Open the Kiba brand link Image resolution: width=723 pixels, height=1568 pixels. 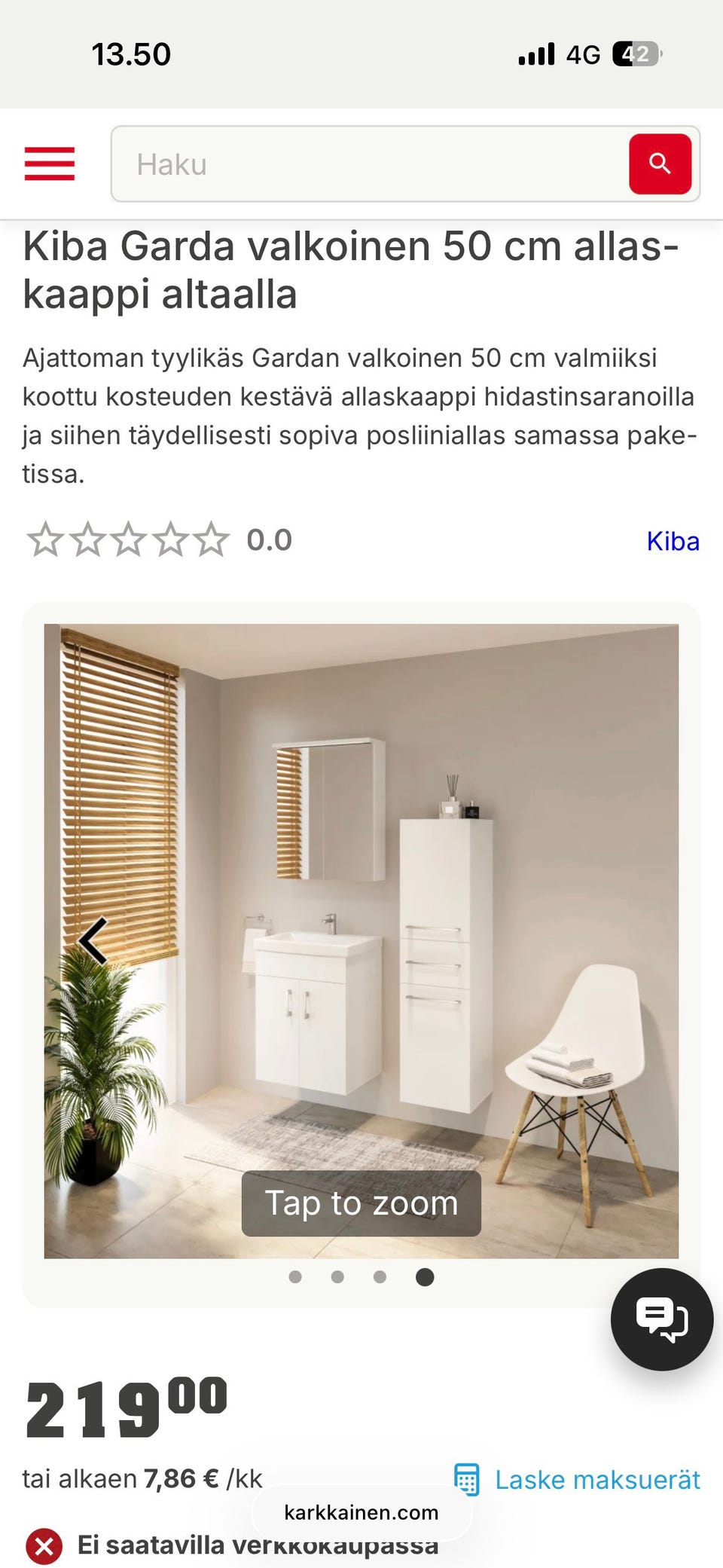pos(673,539)
